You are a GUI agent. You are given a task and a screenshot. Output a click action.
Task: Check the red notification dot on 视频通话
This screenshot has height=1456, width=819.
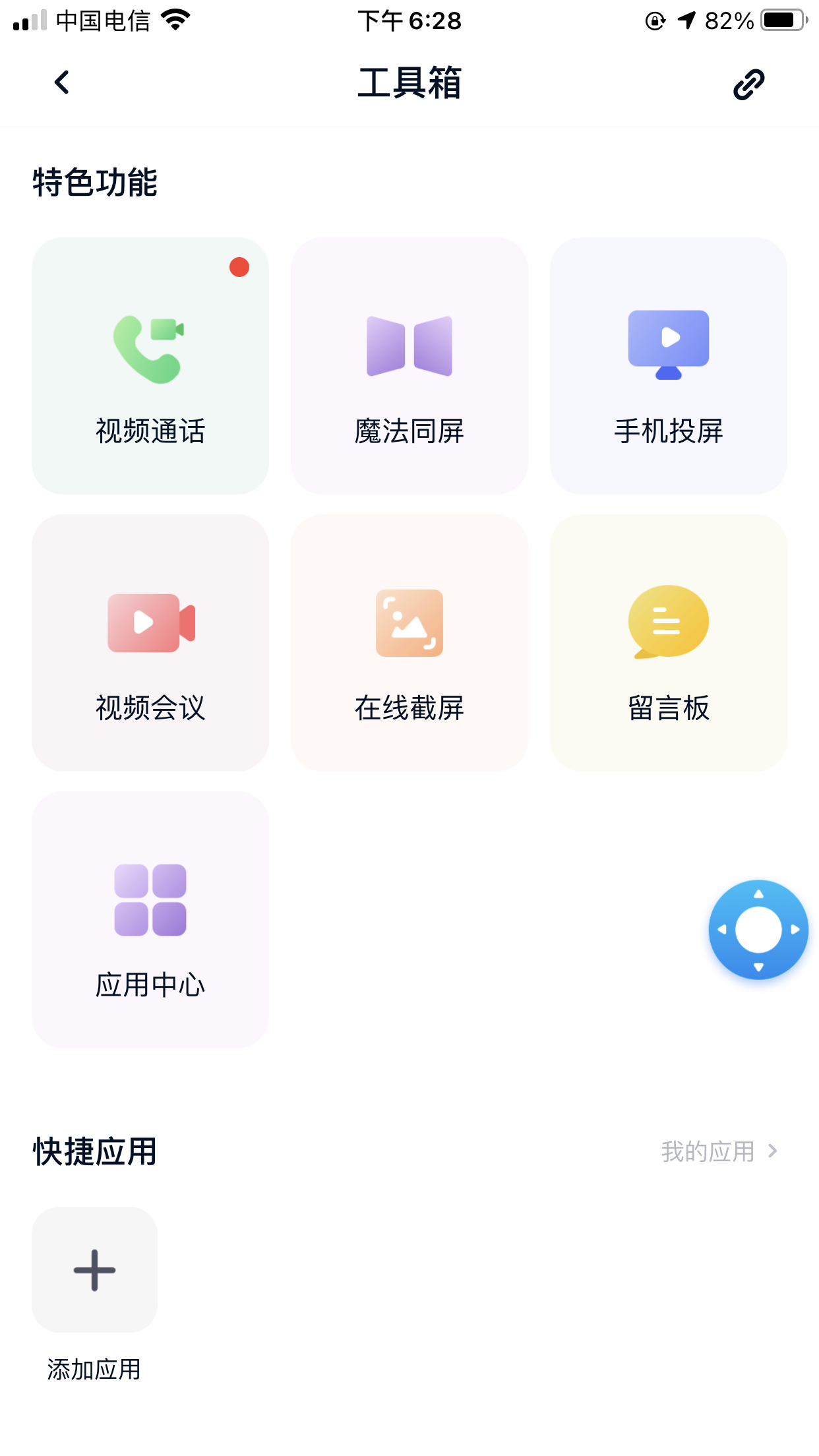[x=239, y=267]
